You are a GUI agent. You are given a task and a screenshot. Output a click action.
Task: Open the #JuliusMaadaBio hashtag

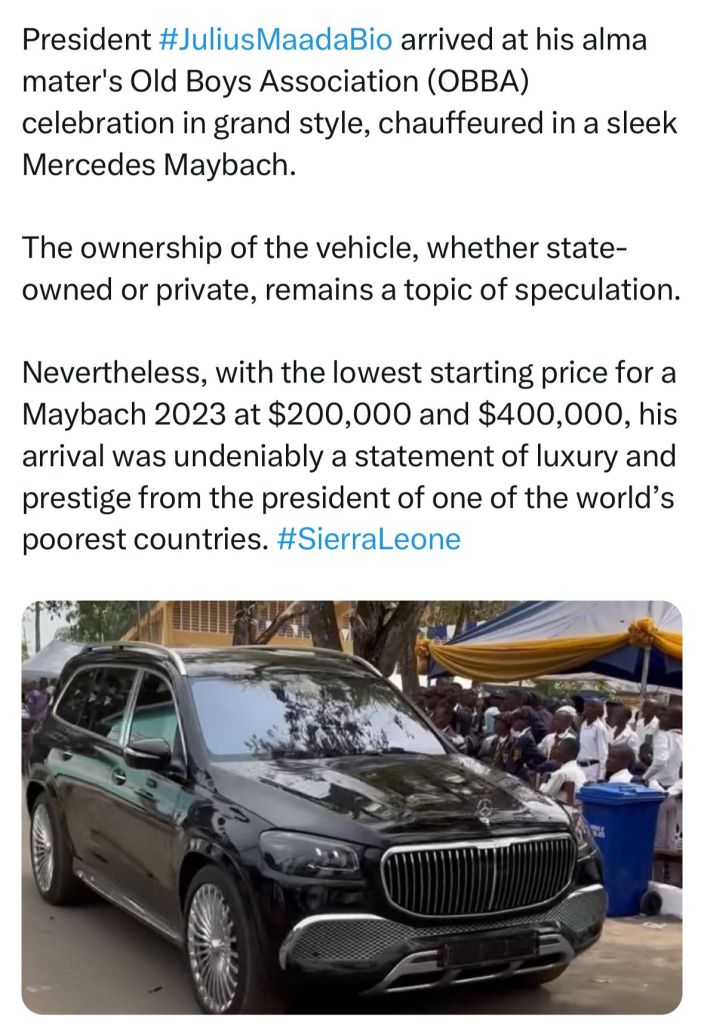(276, 41)
